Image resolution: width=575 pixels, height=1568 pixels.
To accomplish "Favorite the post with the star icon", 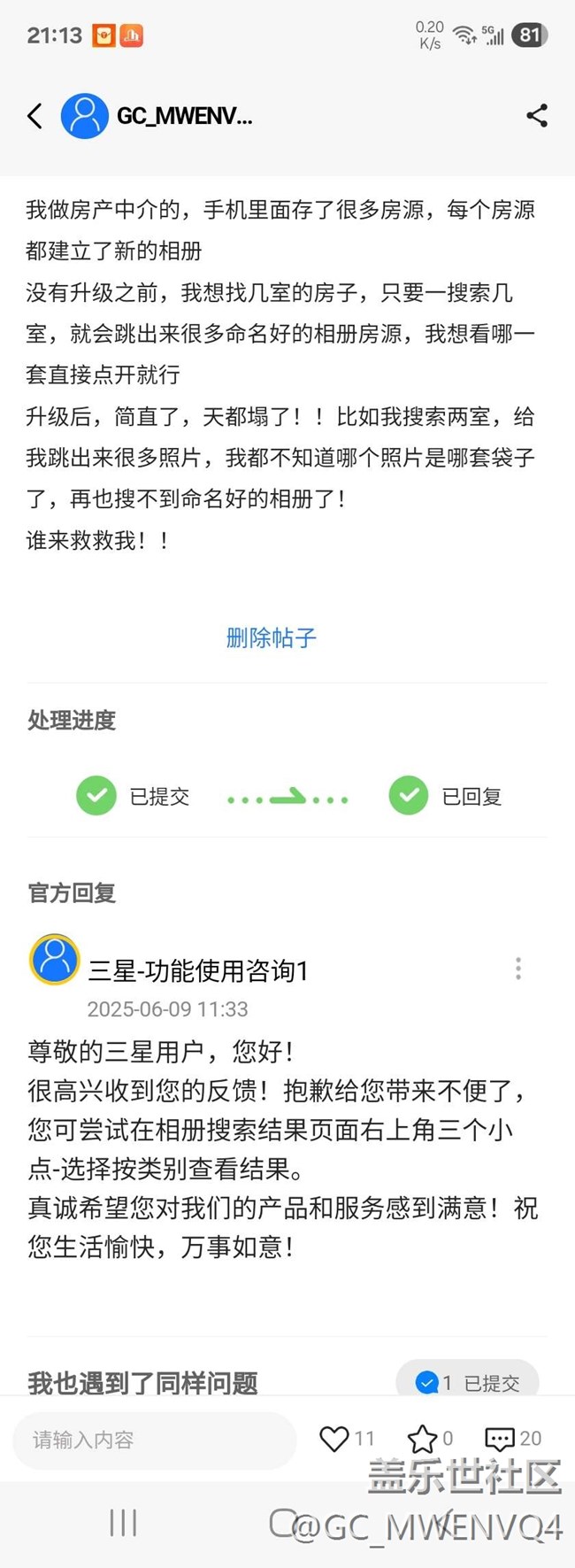I will pos(422,1439).
